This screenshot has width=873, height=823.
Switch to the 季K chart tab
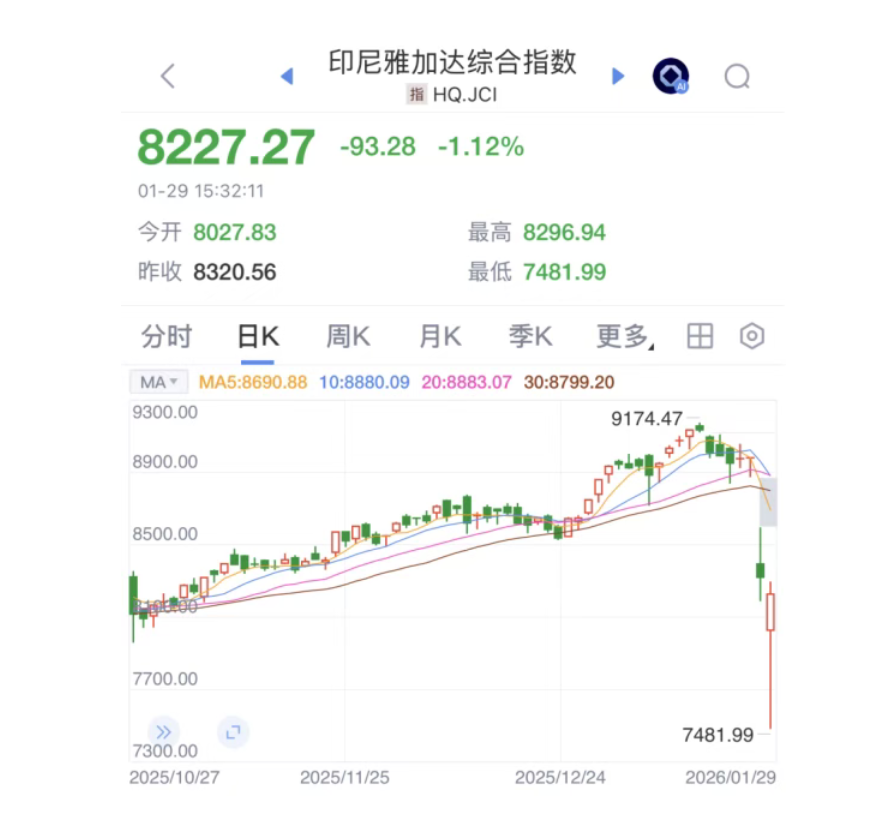[530, 337]
